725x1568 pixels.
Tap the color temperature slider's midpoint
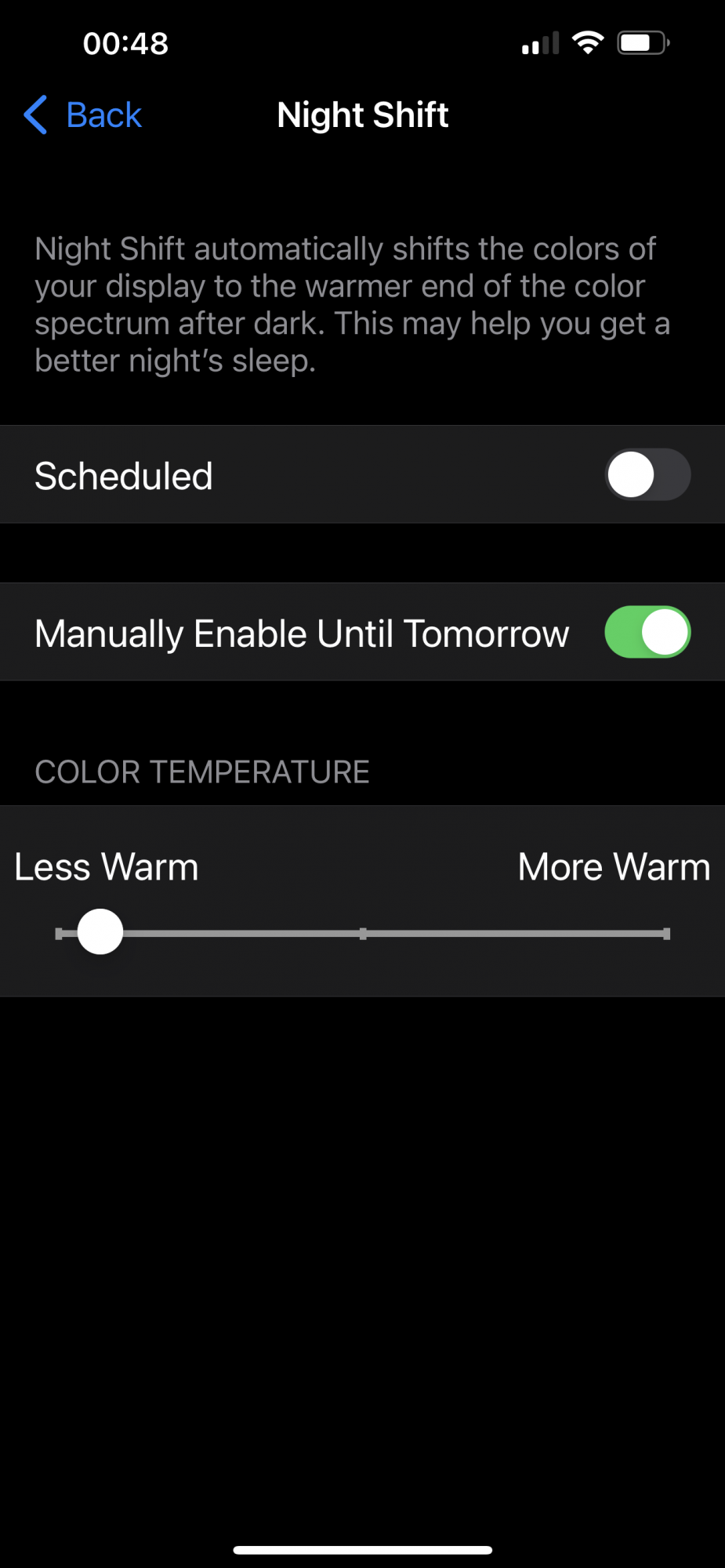pos(363,933)
